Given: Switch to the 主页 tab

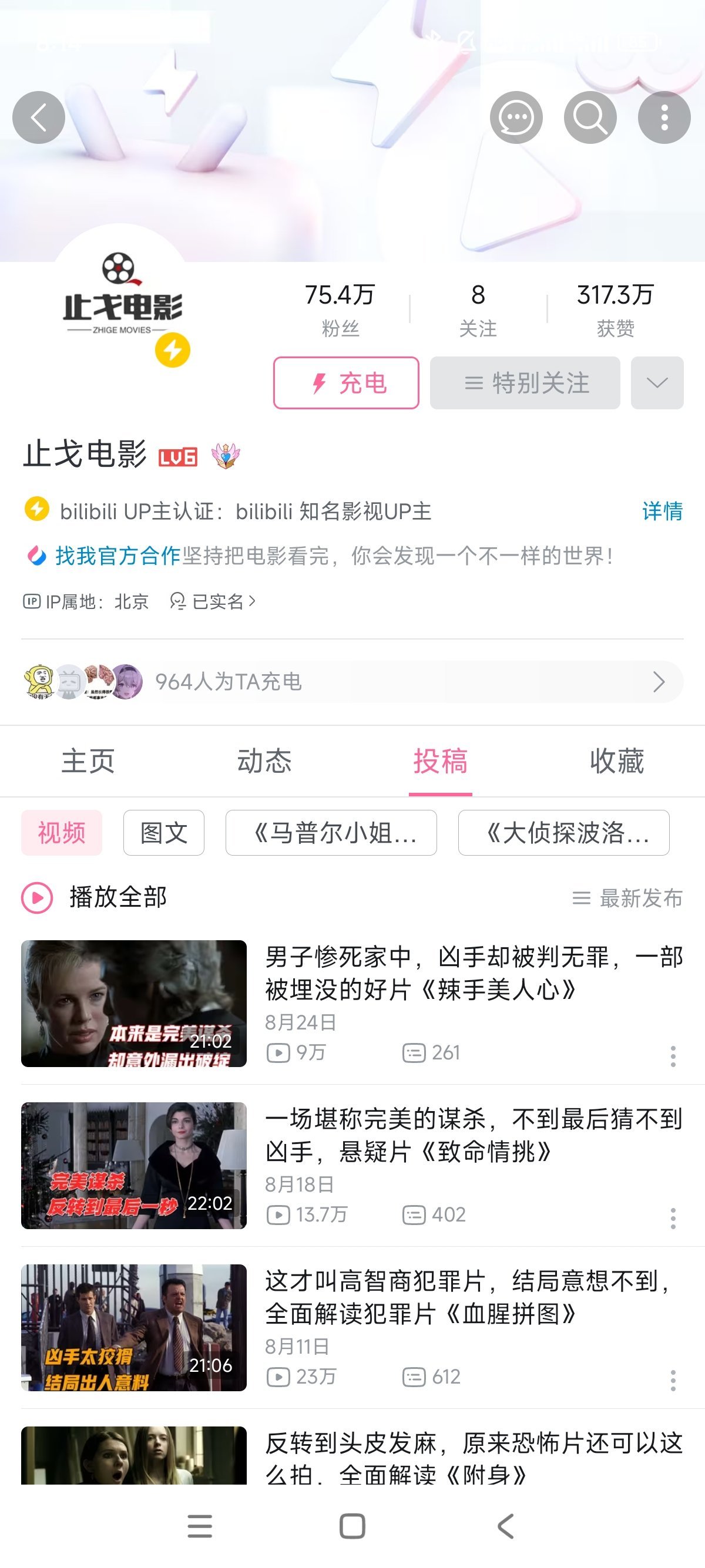Looking at the screenshot, I should tap(88, 761).
